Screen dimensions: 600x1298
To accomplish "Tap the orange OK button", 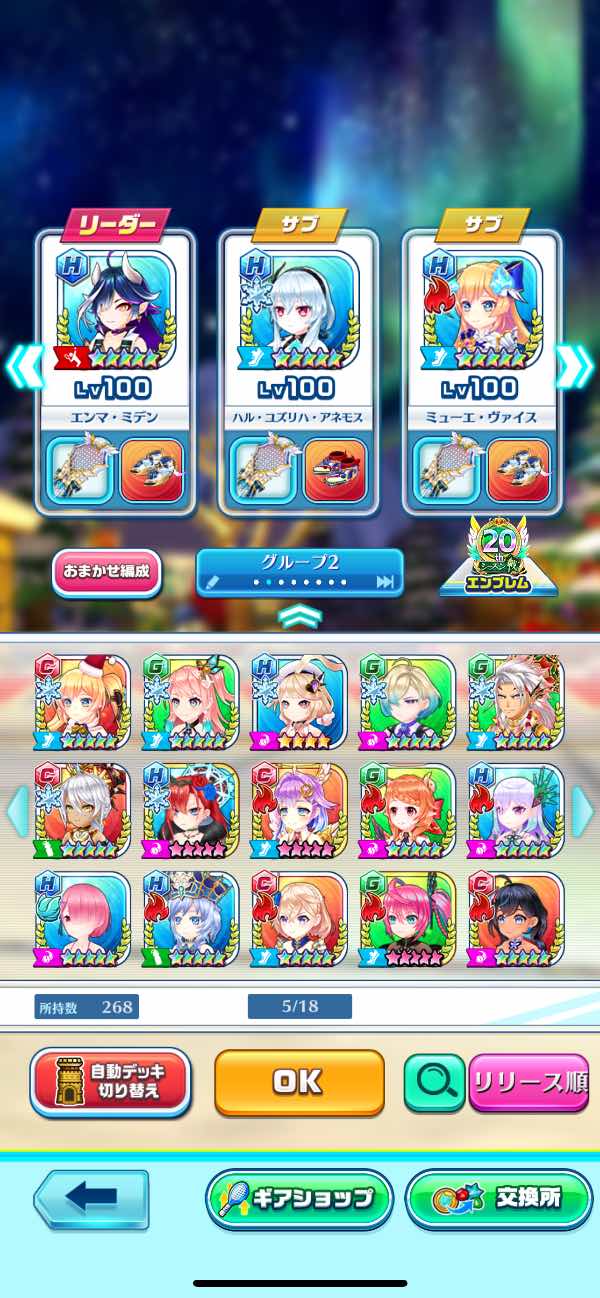I will pyautogui.click(x=299, y=1081).
